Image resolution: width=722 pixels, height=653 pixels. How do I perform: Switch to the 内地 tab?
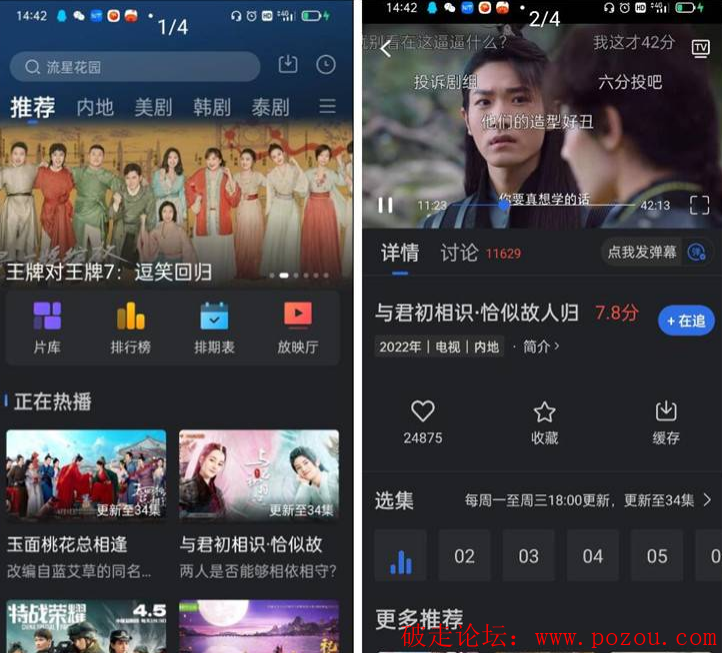(x=95, y=107)
